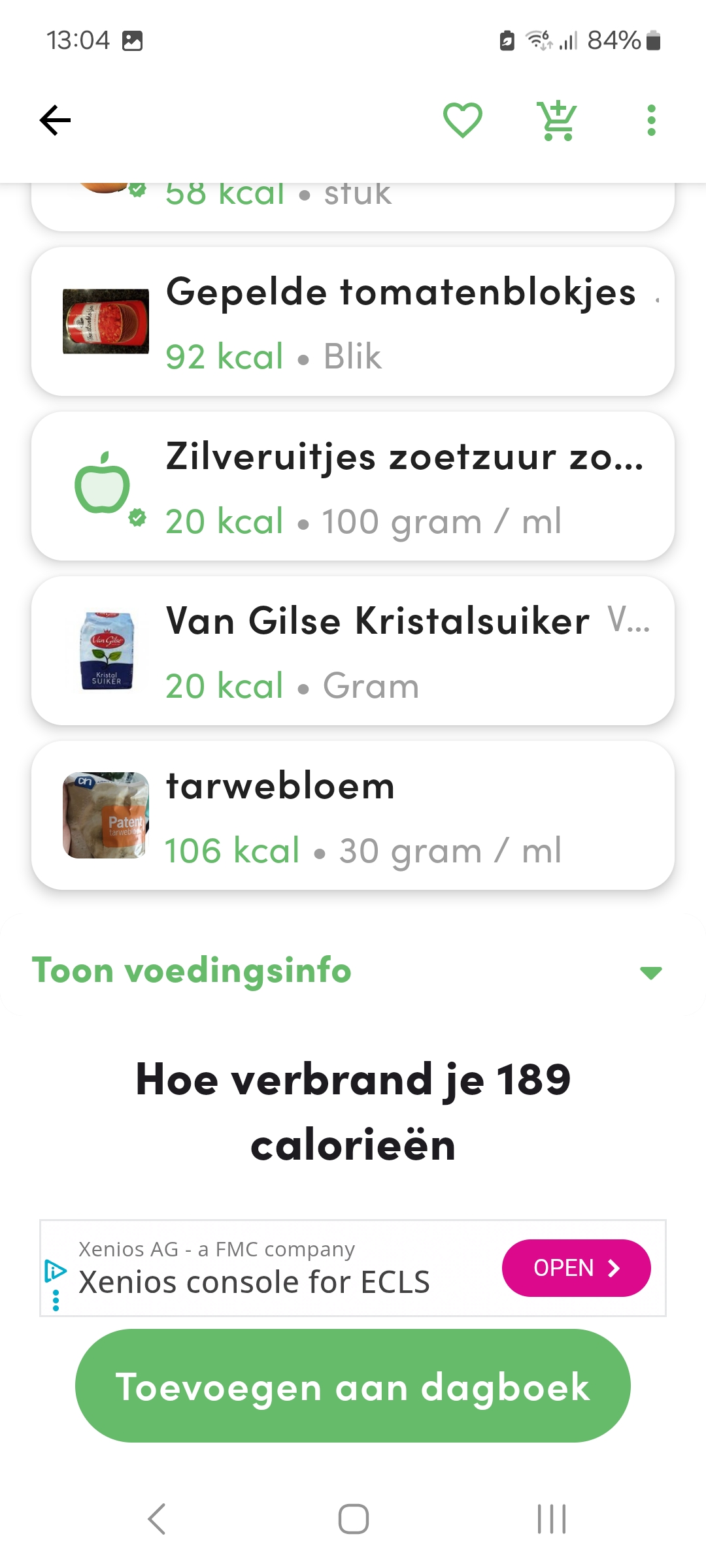Expand Toon voedingsinfo section
706x1568 pixels.
tap(353, 971)
